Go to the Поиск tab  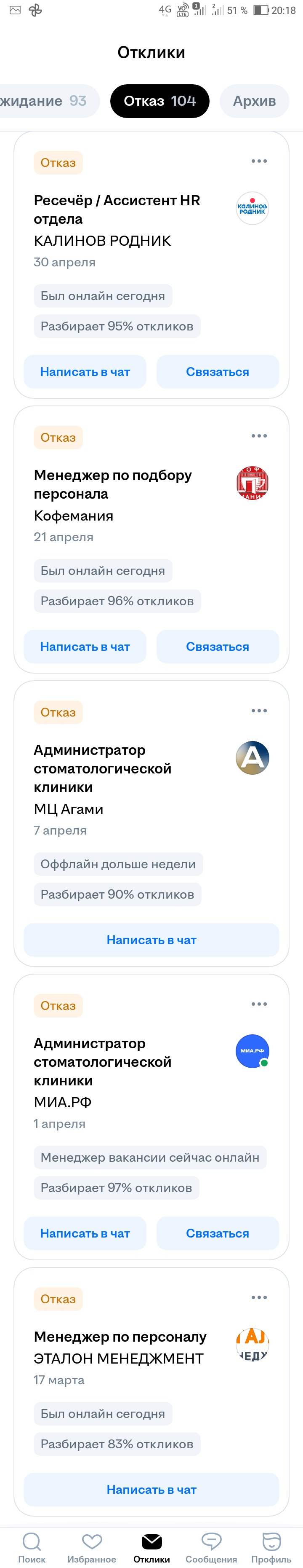click(x=32, y=1547)
